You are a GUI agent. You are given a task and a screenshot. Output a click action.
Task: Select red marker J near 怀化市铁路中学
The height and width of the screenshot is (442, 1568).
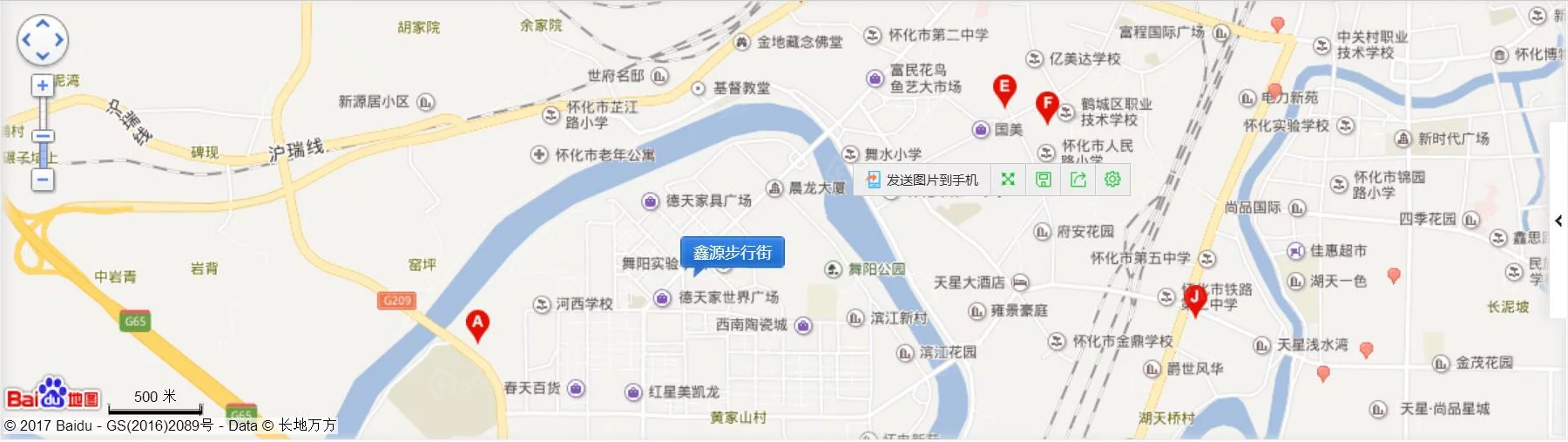point(1194,299)
